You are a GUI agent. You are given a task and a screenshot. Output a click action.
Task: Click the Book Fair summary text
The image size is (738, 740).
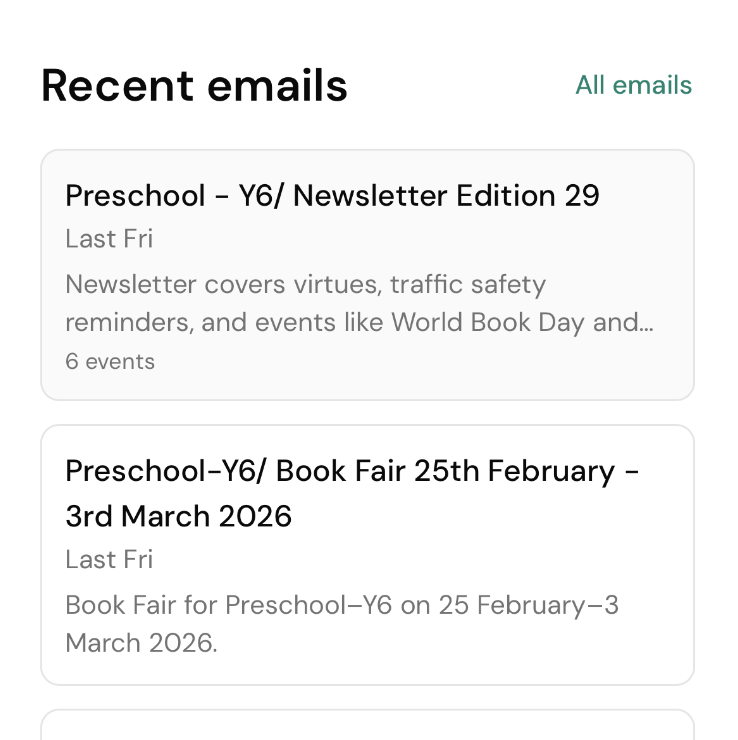point(342,605)
